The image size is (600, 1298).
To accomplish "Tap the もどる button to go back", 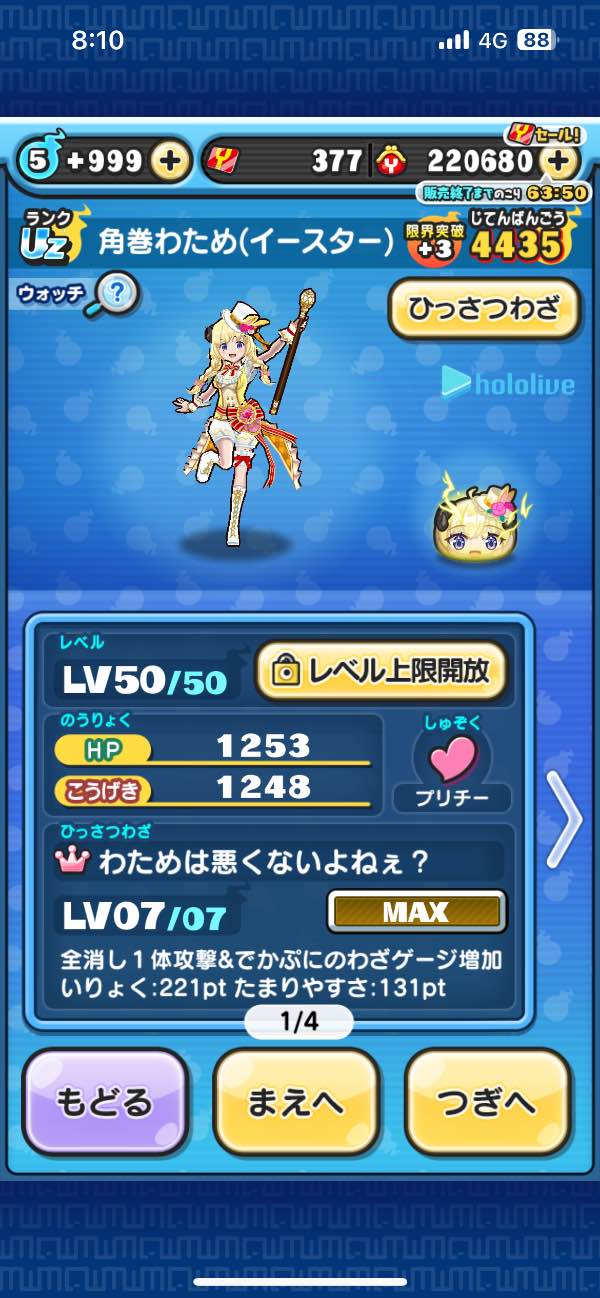I will click(x=104, y=1103).
